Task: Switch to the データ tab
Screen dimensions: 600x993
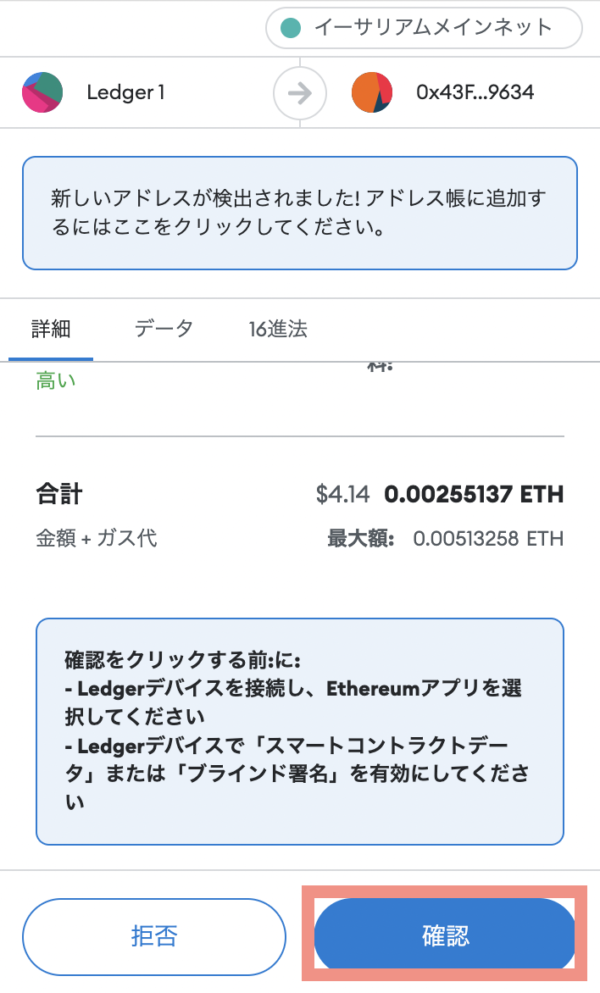Action: pyautogui.click(x=163, y=329)
